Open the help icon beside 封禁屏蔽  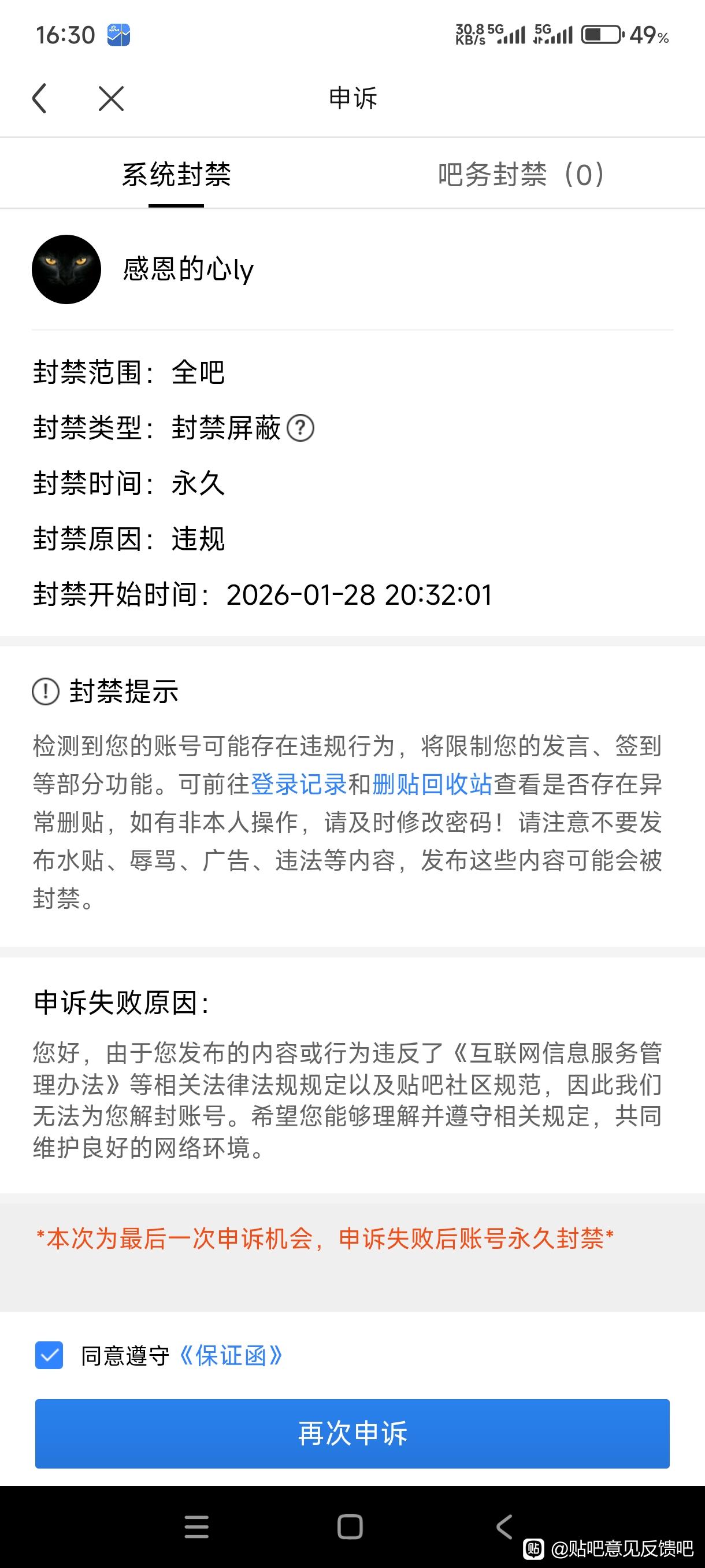300,428
